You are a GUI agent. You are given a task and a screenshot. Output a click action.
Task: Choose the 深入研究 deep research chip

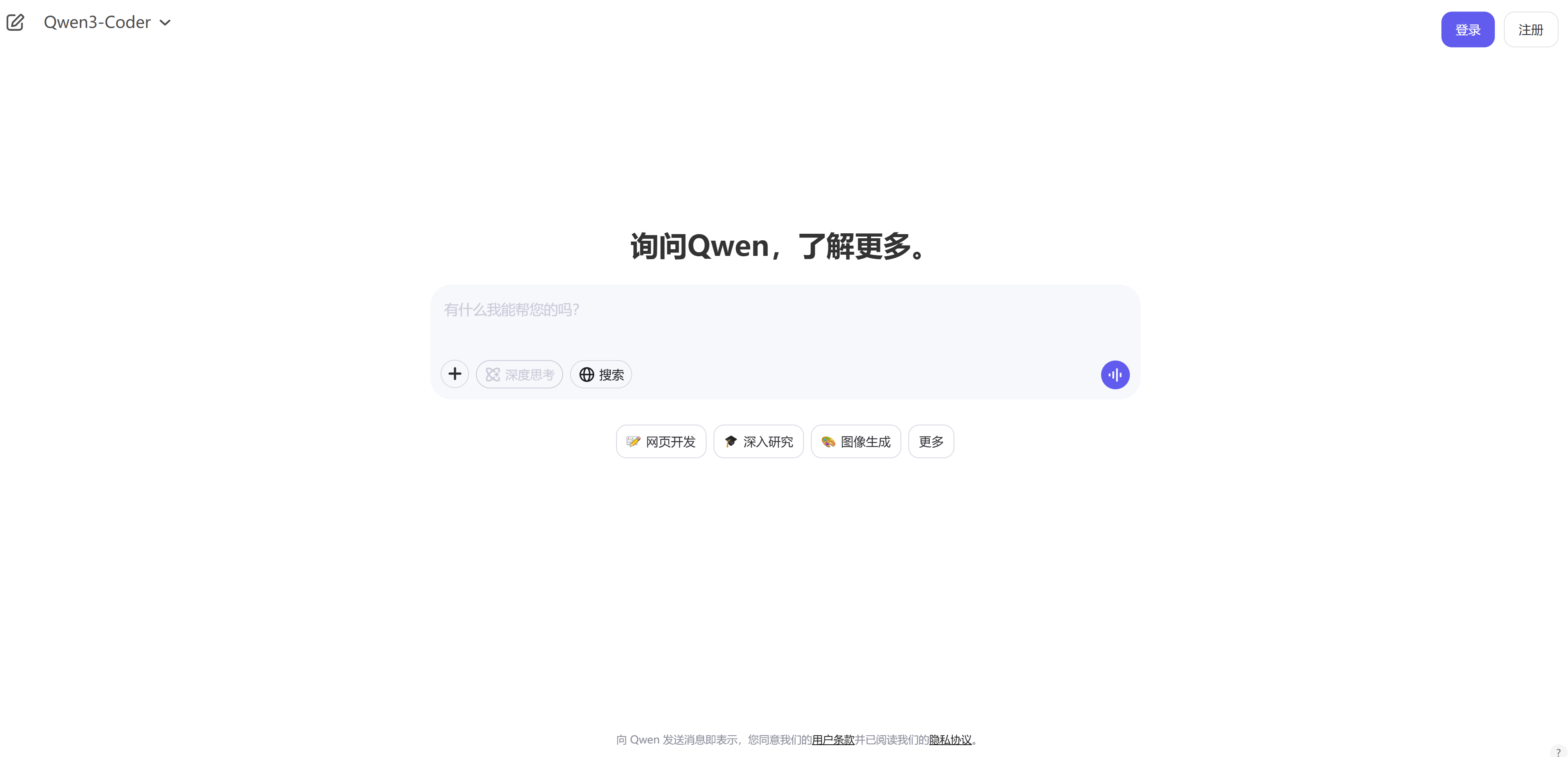(x=758, y=442)
